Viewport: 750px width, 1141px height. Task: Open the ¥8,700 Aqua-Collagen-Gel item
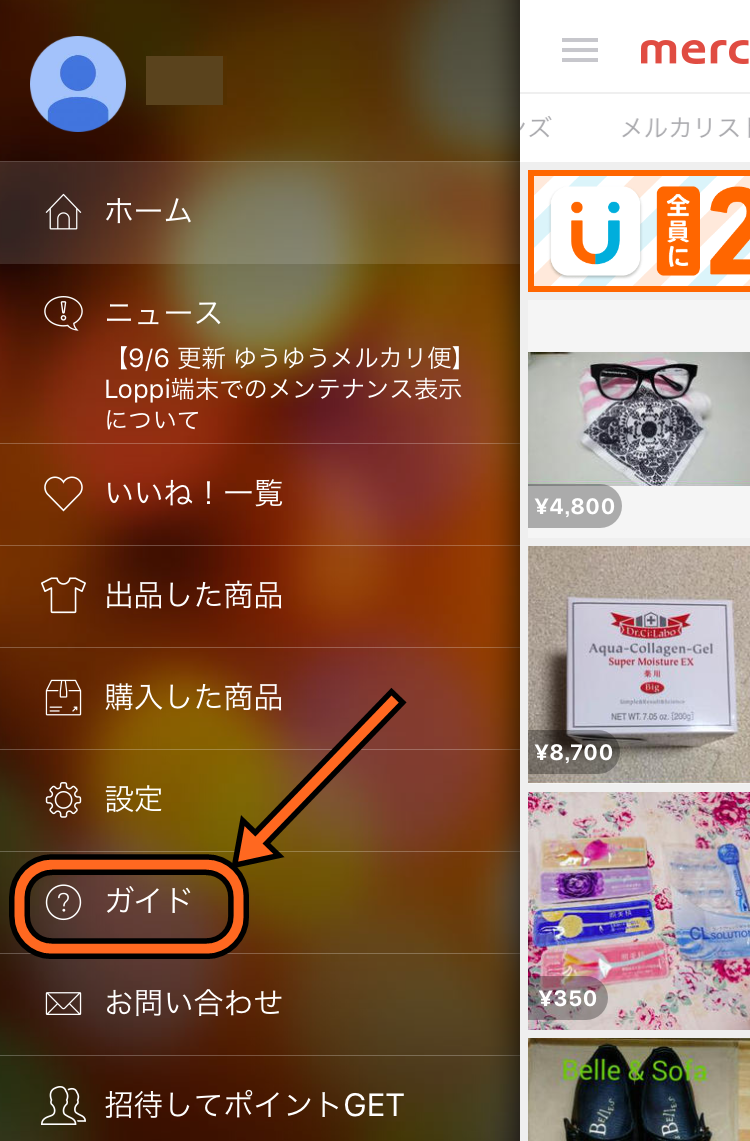640,660
